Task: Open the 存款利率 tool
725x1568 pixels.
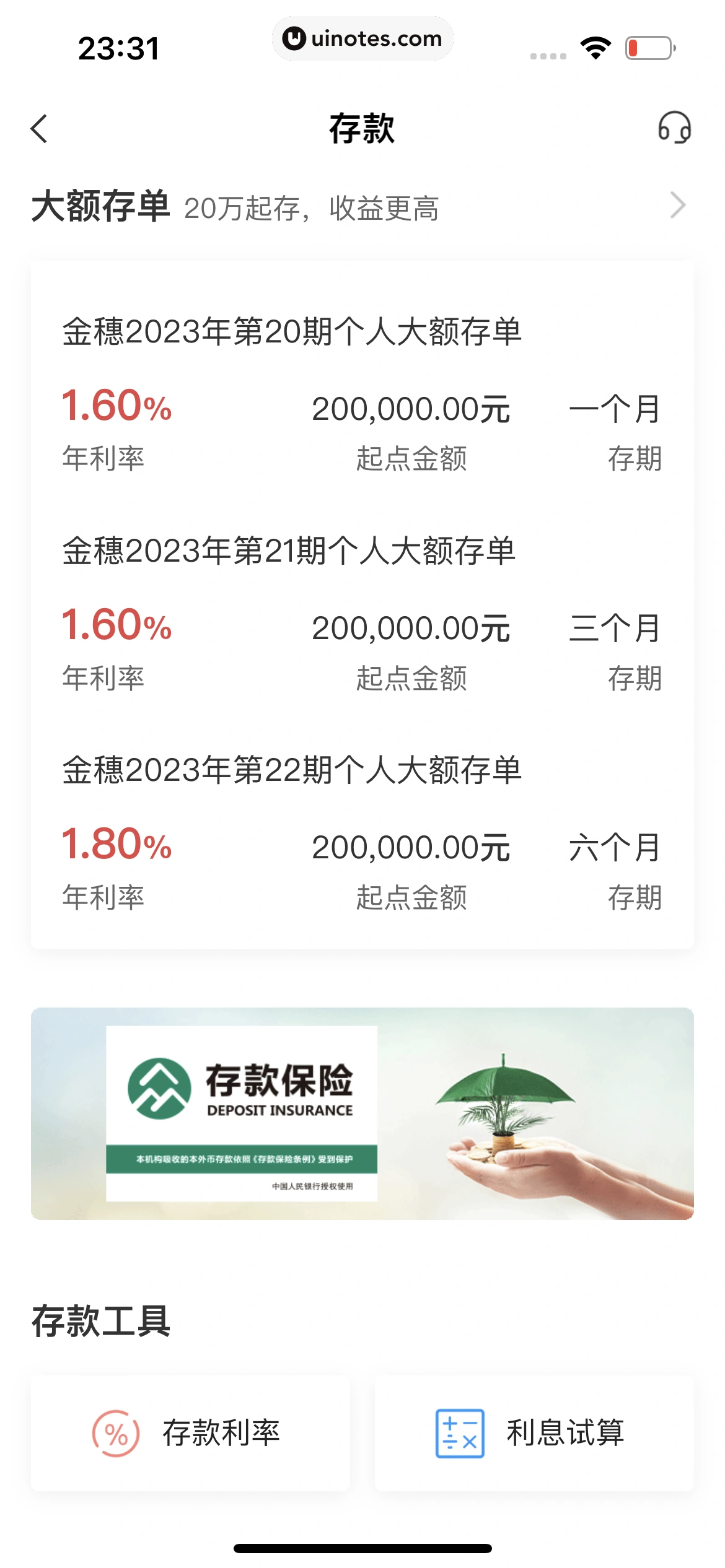Action: pyautogui.click(x=190, y=1433)
